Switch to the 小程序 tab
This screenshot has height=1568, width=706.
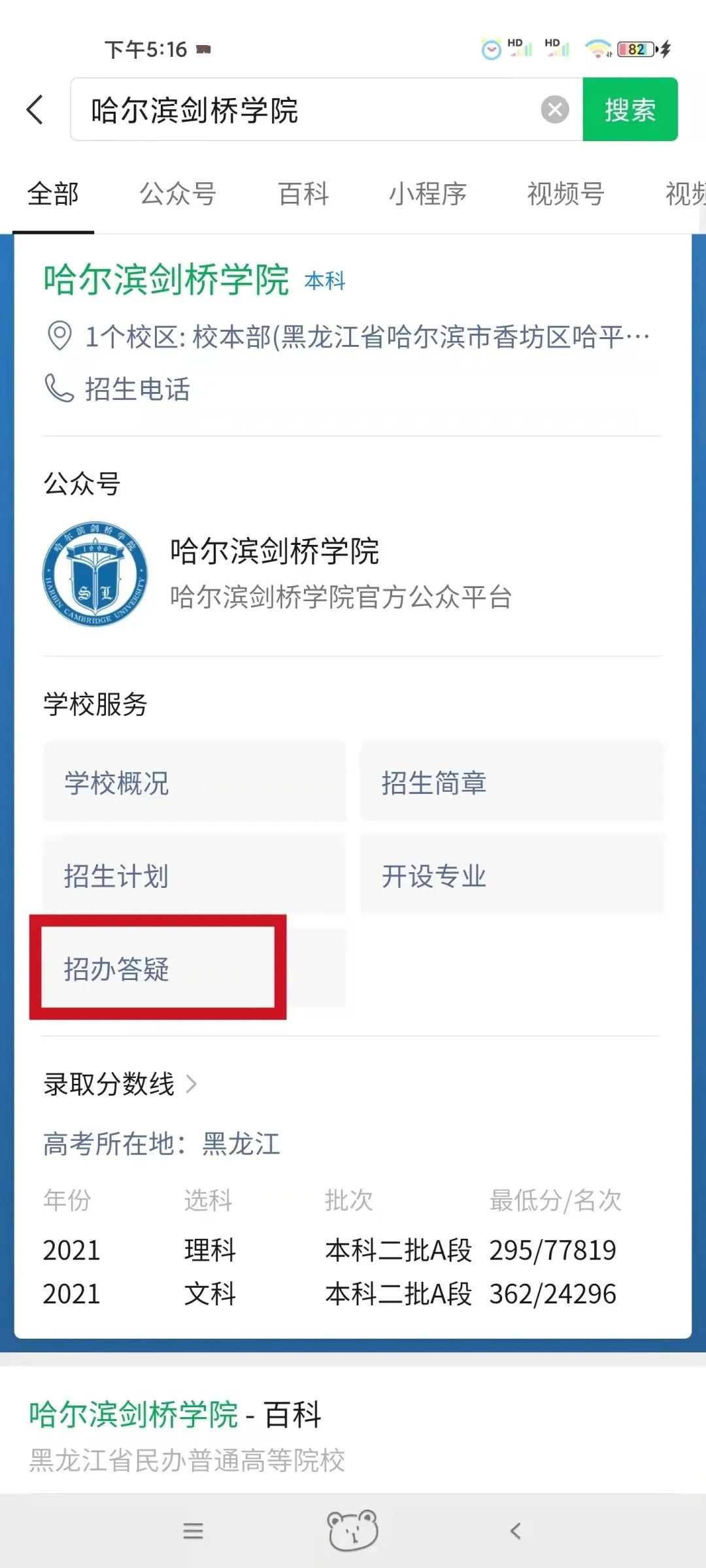[x=428, y=194]
